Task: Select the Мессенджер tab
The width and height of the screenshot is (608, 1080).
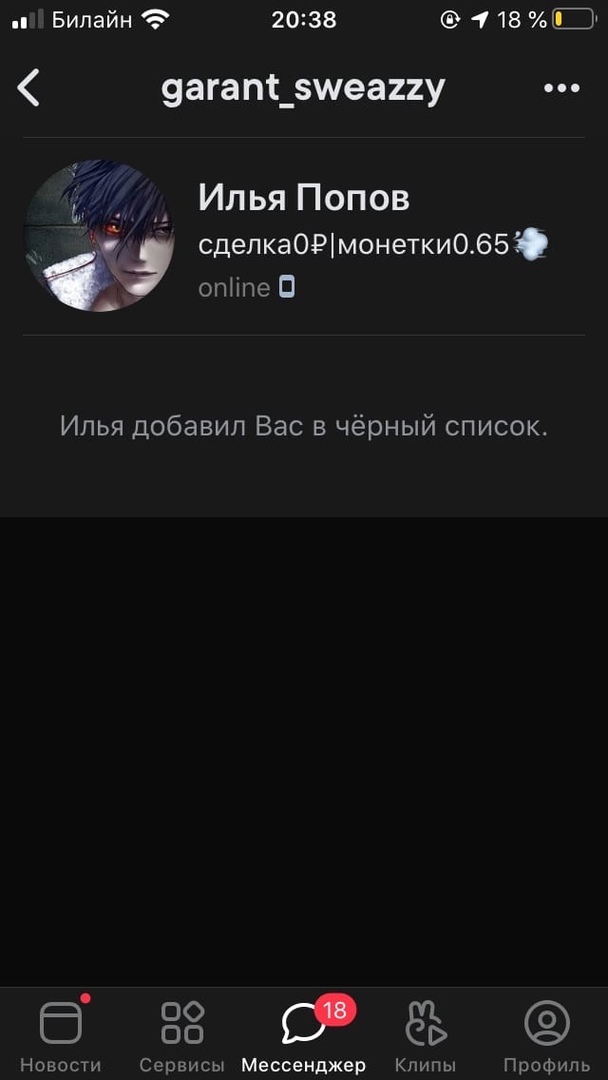Action: [303, 1035]
